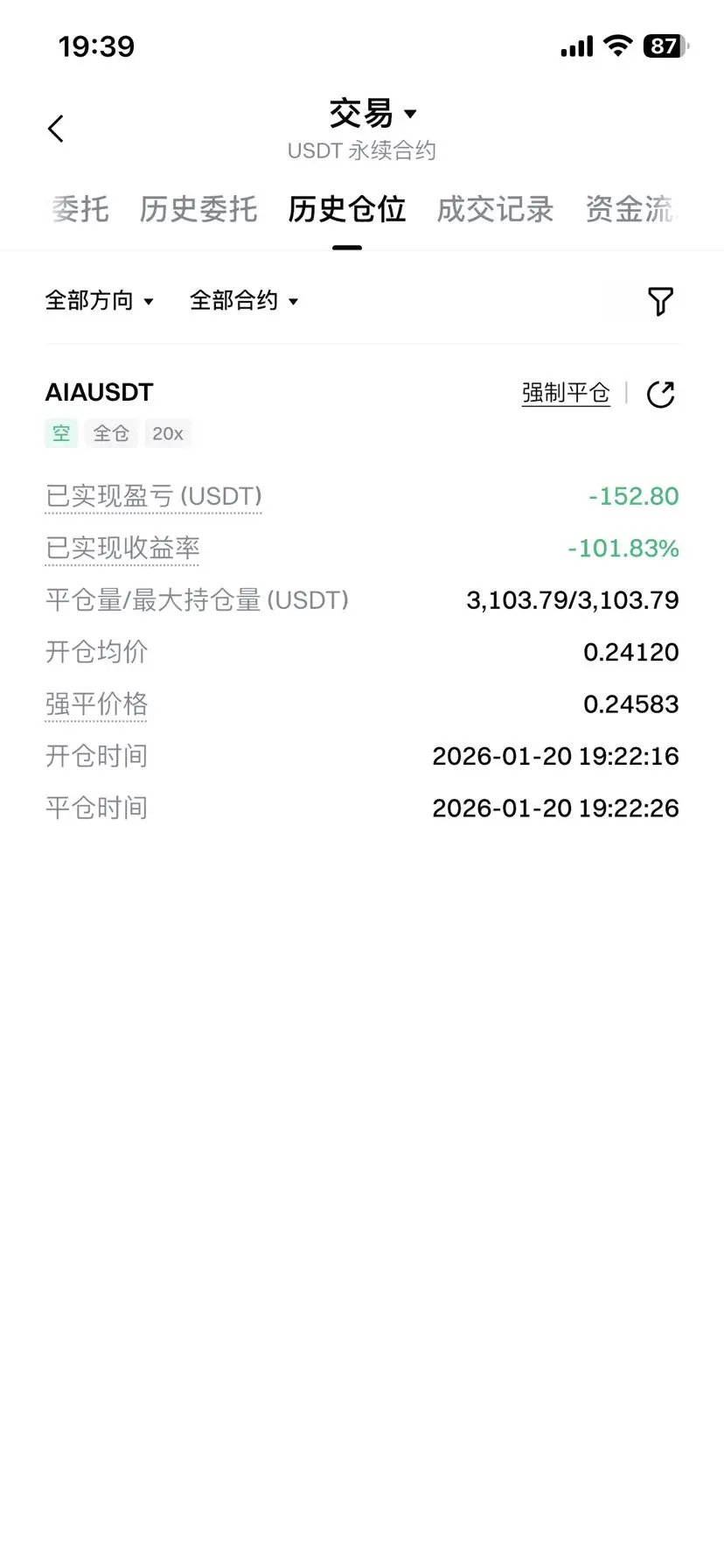Share the AIAUSDT position record

660,394
